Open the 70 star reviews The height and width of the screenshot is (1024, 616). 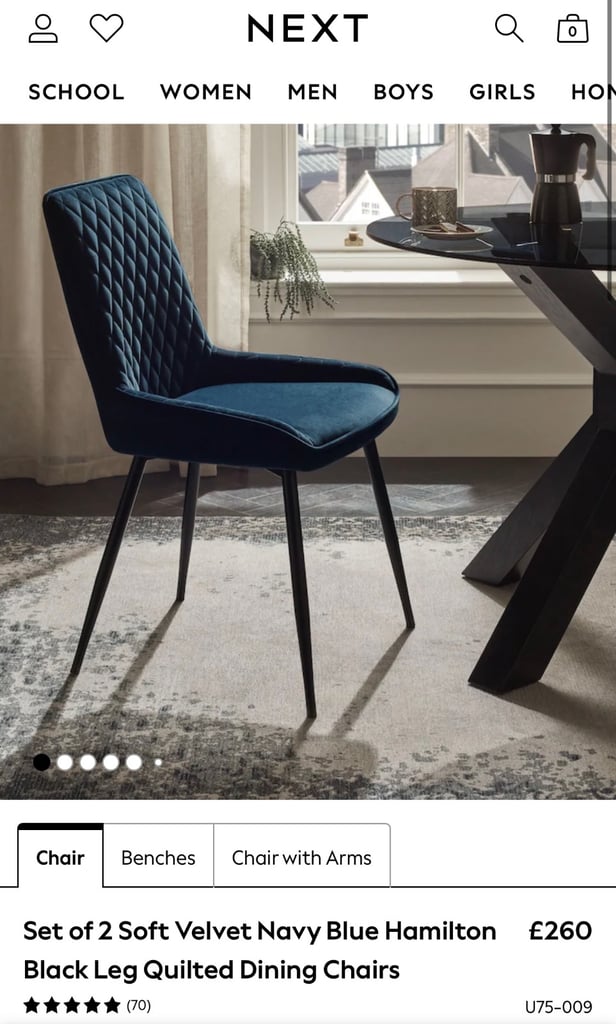click(x=87, y=1005)
